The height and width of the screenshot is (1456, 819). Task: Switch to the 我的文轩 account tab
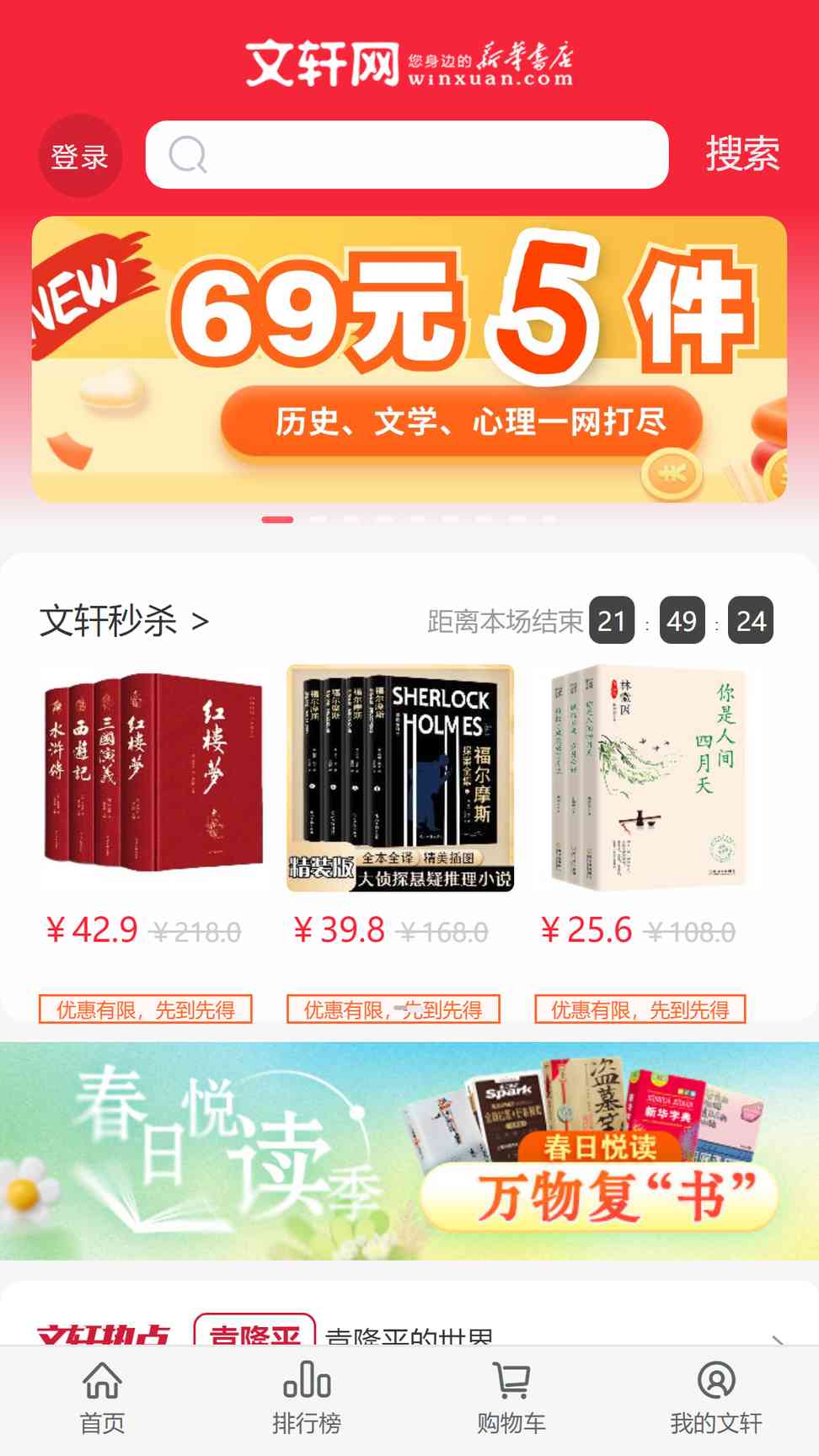click(x=716, y=1399)
